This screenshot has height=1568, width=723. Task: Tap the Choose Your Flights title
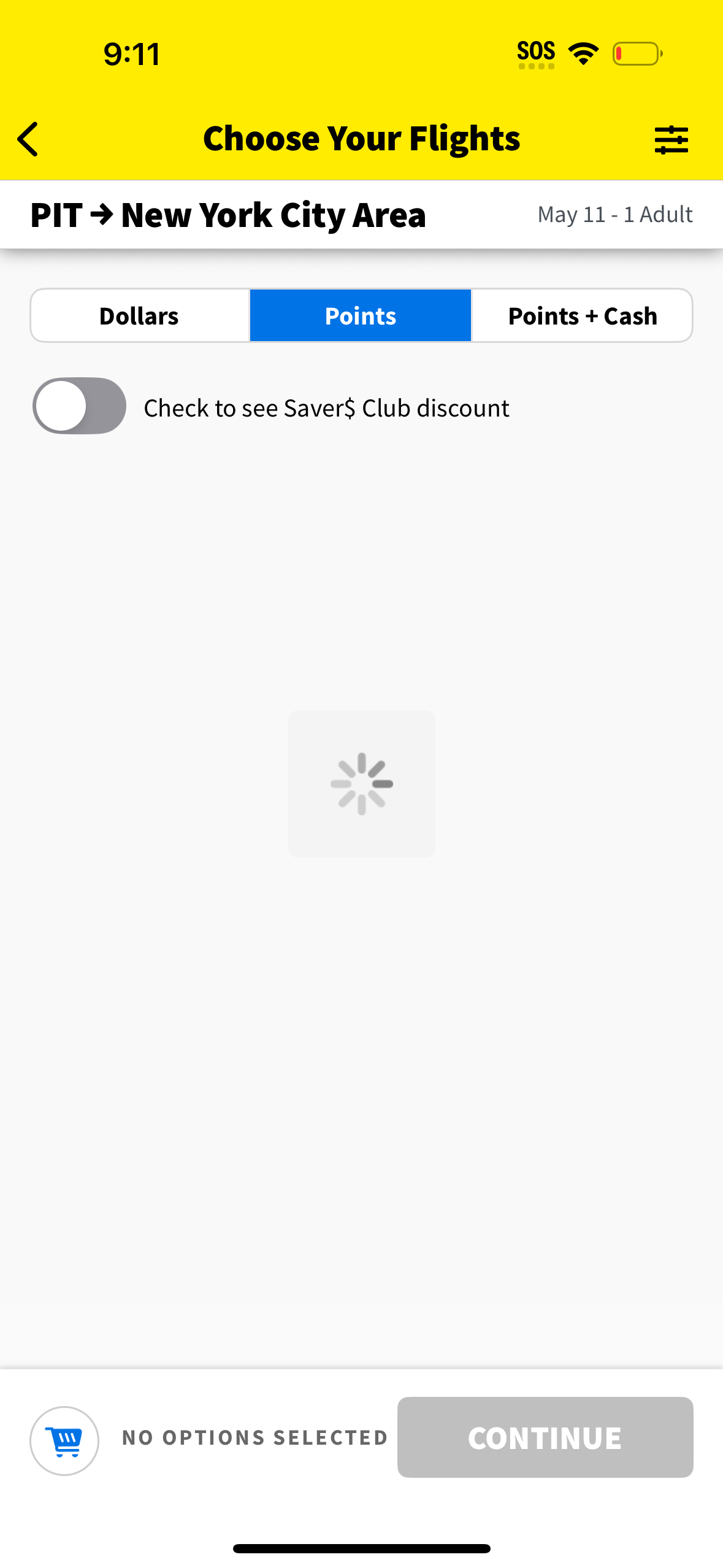pyautogui.click(x=361, y=138)
